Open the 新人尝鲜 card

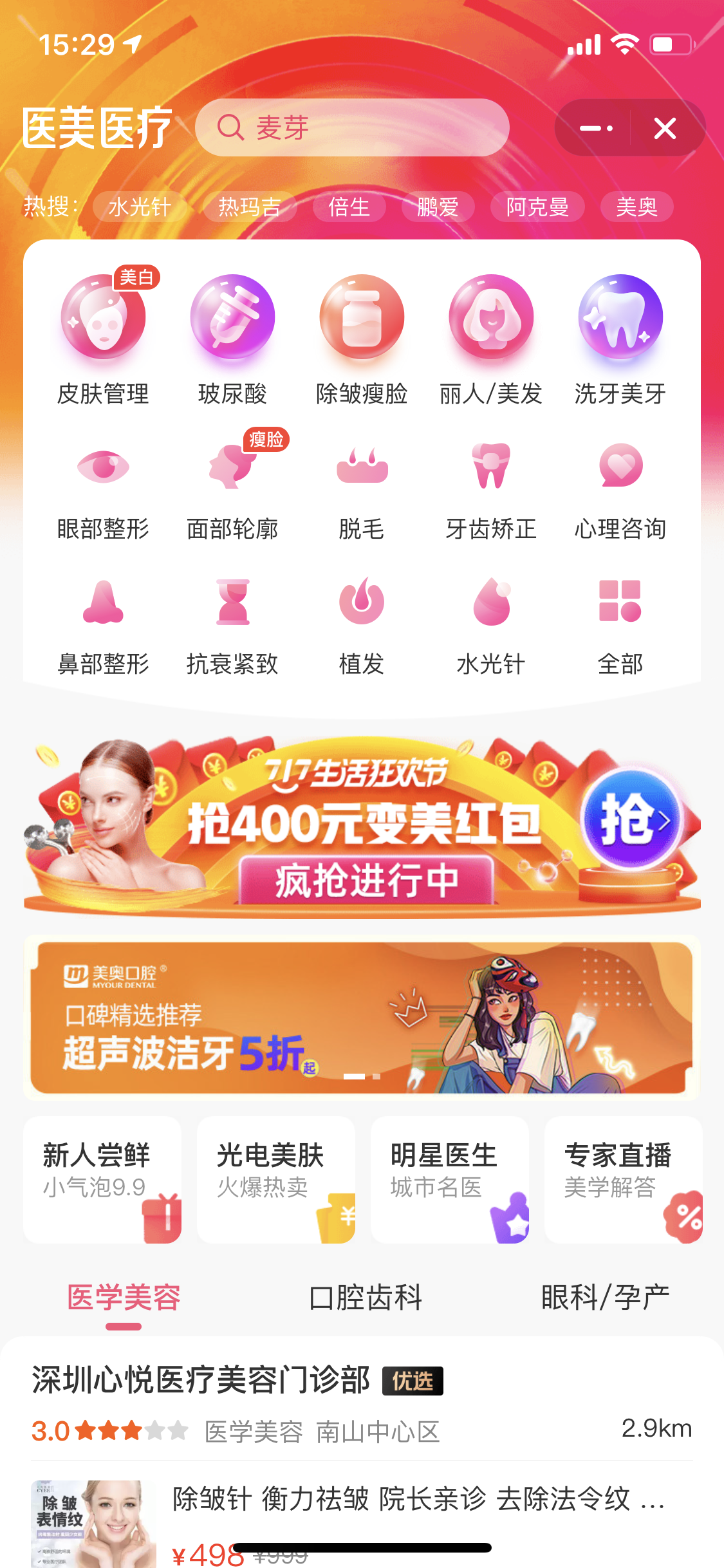click(102, 1180)
